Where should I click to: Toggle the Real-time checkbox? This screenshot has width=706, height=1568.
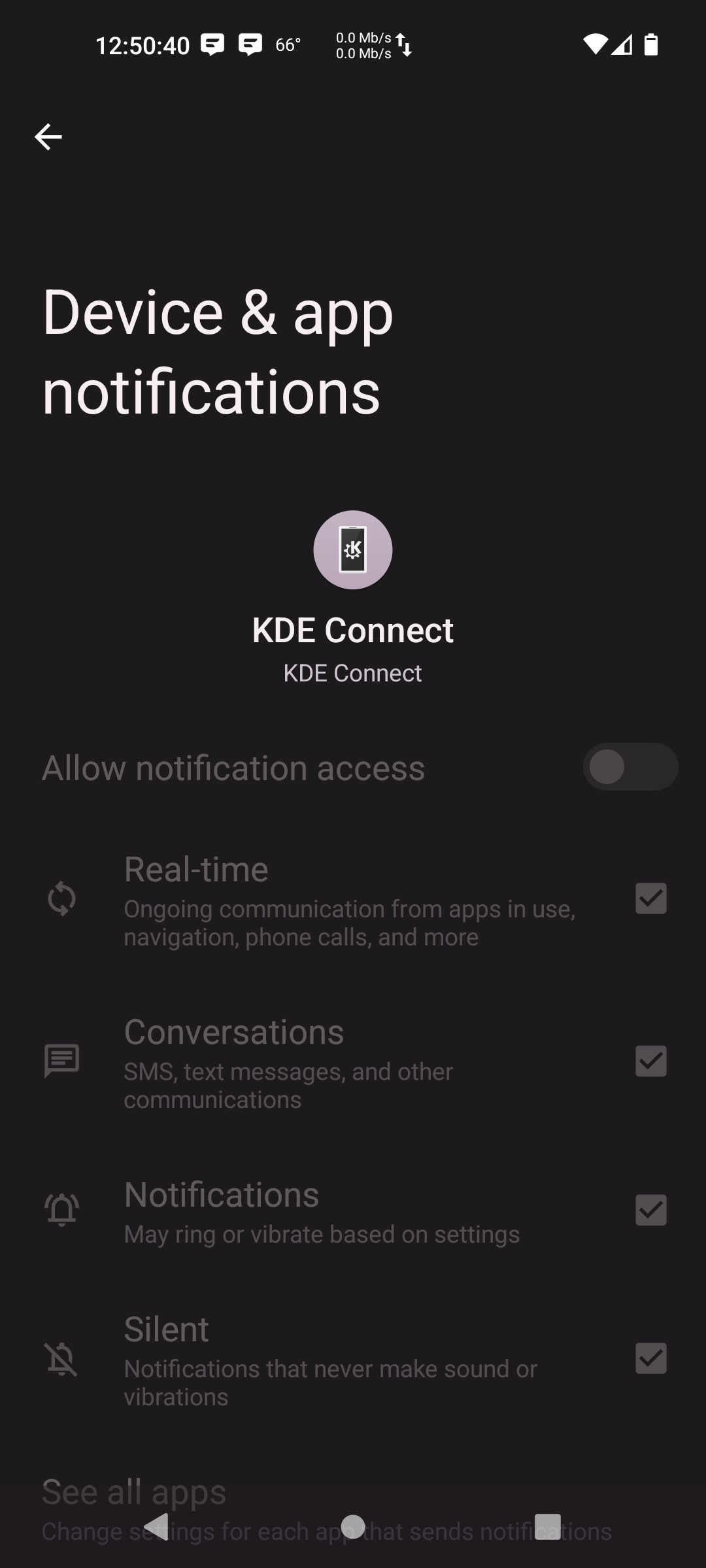pos(650,898)
